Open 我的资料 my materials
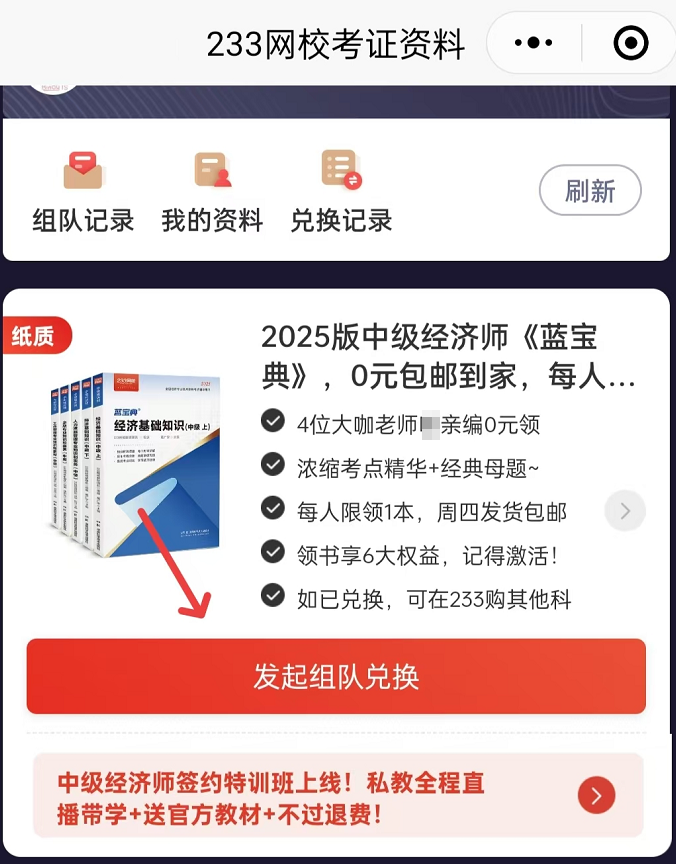This screenshot has width=676, height=864. click(212, 192)
